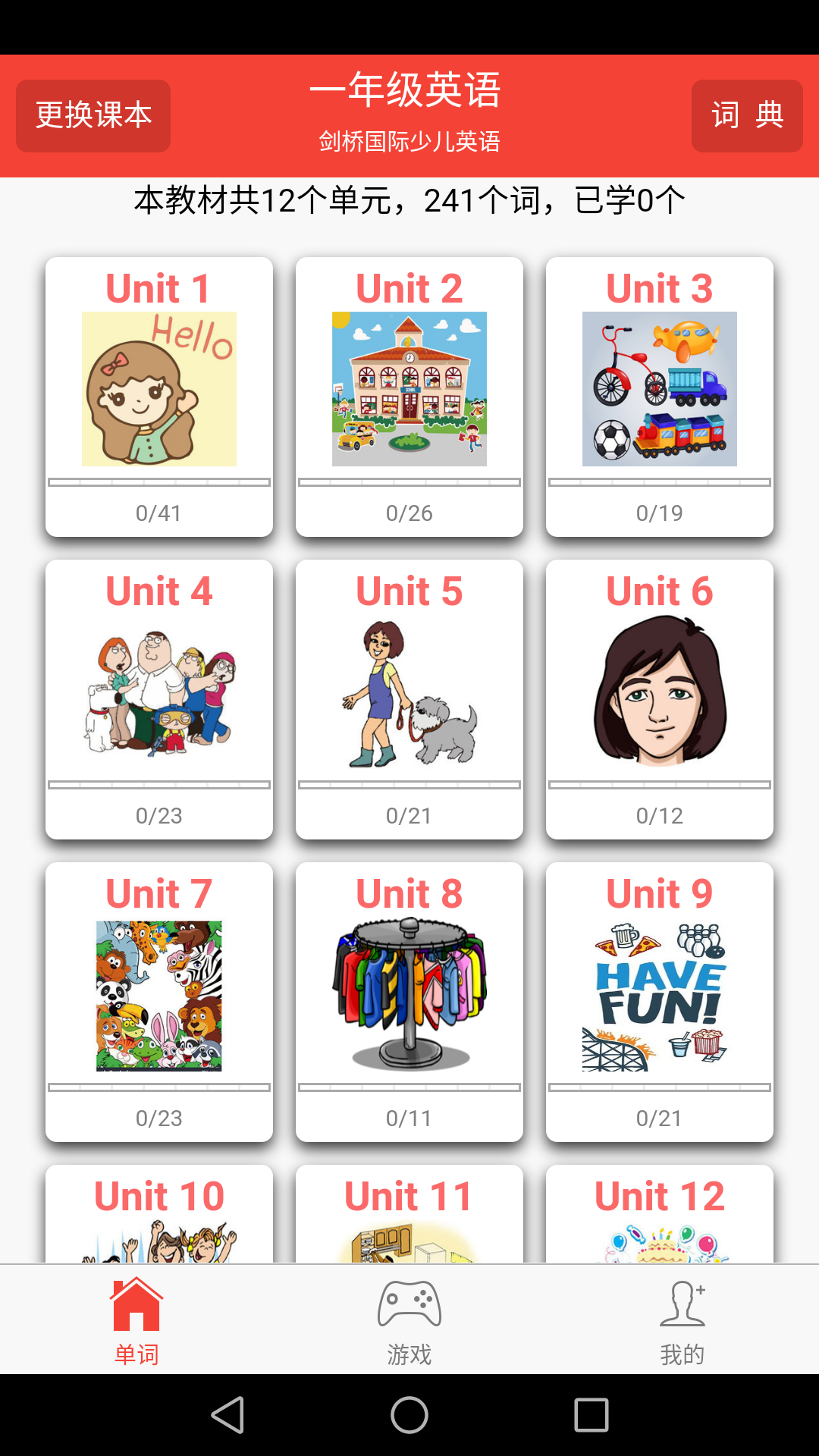Select the Unit 2 school card
The image size is (819, 1456).
pos(409,396)
